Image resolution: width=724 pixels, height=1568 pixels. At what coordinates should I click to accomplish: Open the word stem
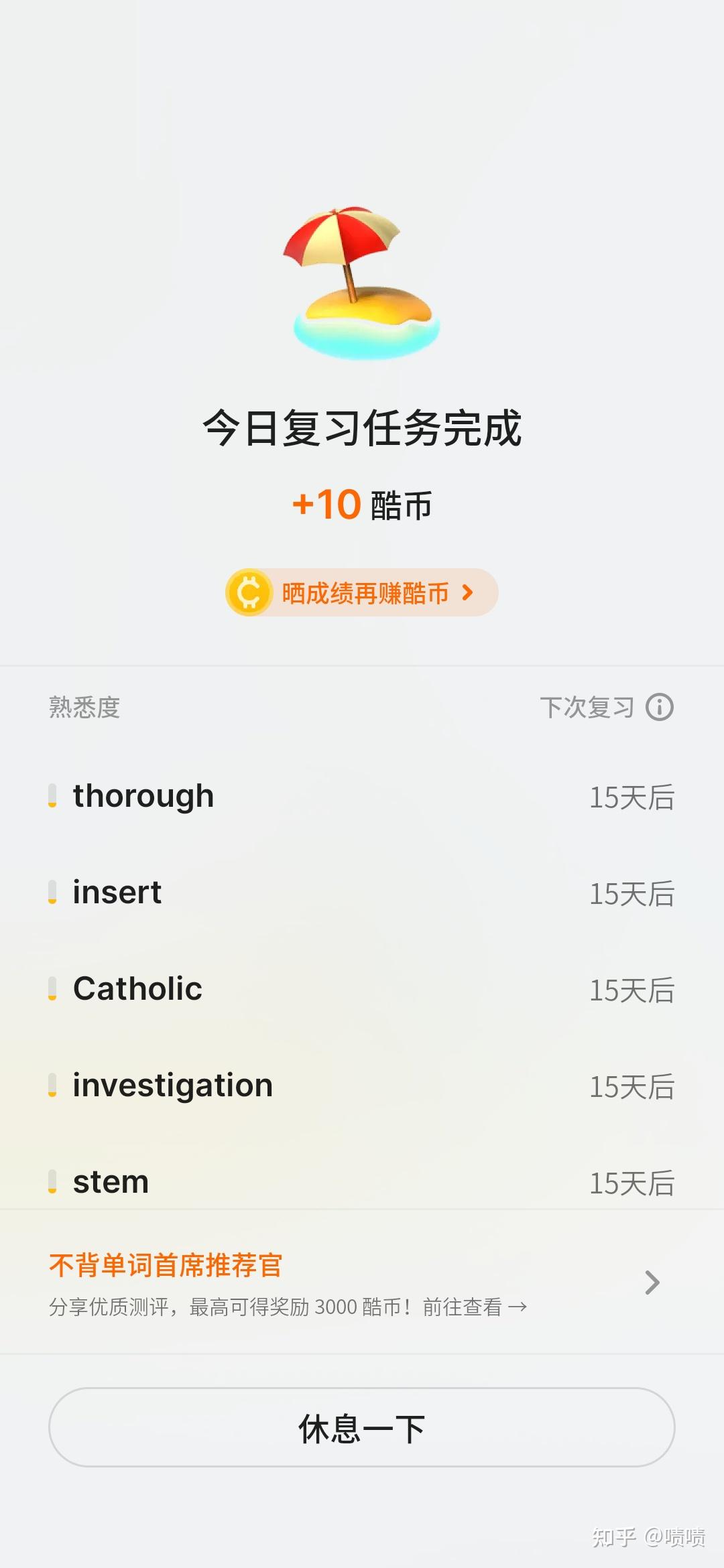click(x=111, y=1182)
